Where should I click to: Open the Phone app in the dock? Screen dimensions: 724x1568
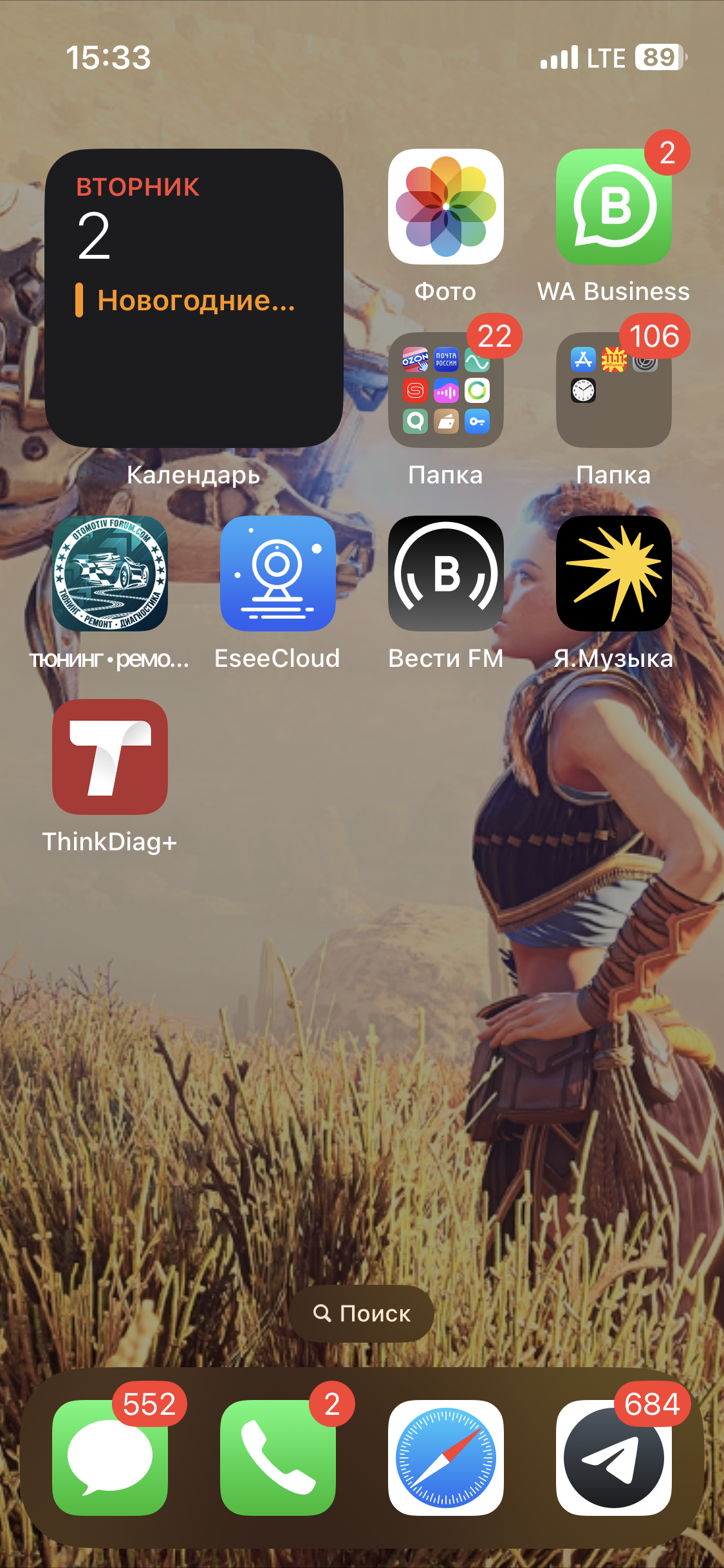(x=277, y=1457)
